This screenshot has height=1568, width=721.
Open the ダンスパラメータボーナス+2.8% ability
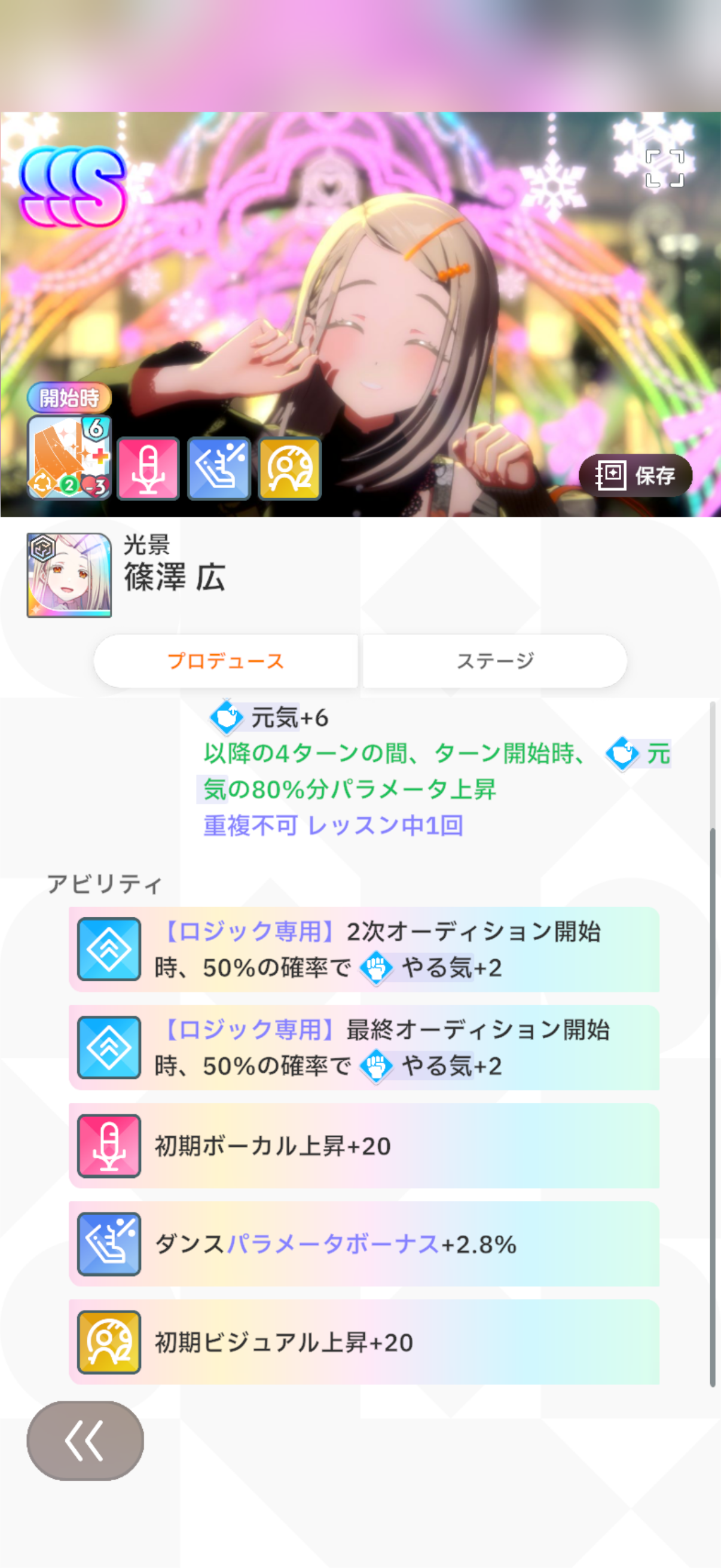coord(364,1243)
